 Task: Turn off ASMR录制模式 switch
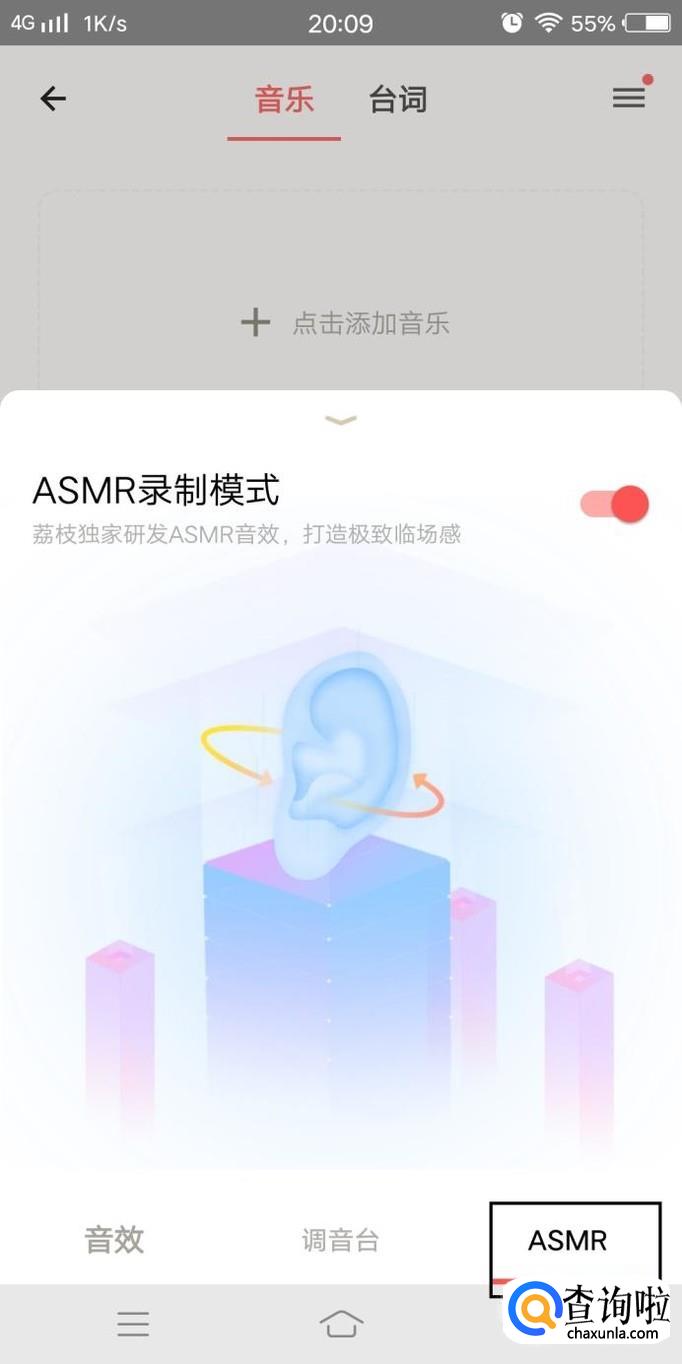(x=615, y=504)
